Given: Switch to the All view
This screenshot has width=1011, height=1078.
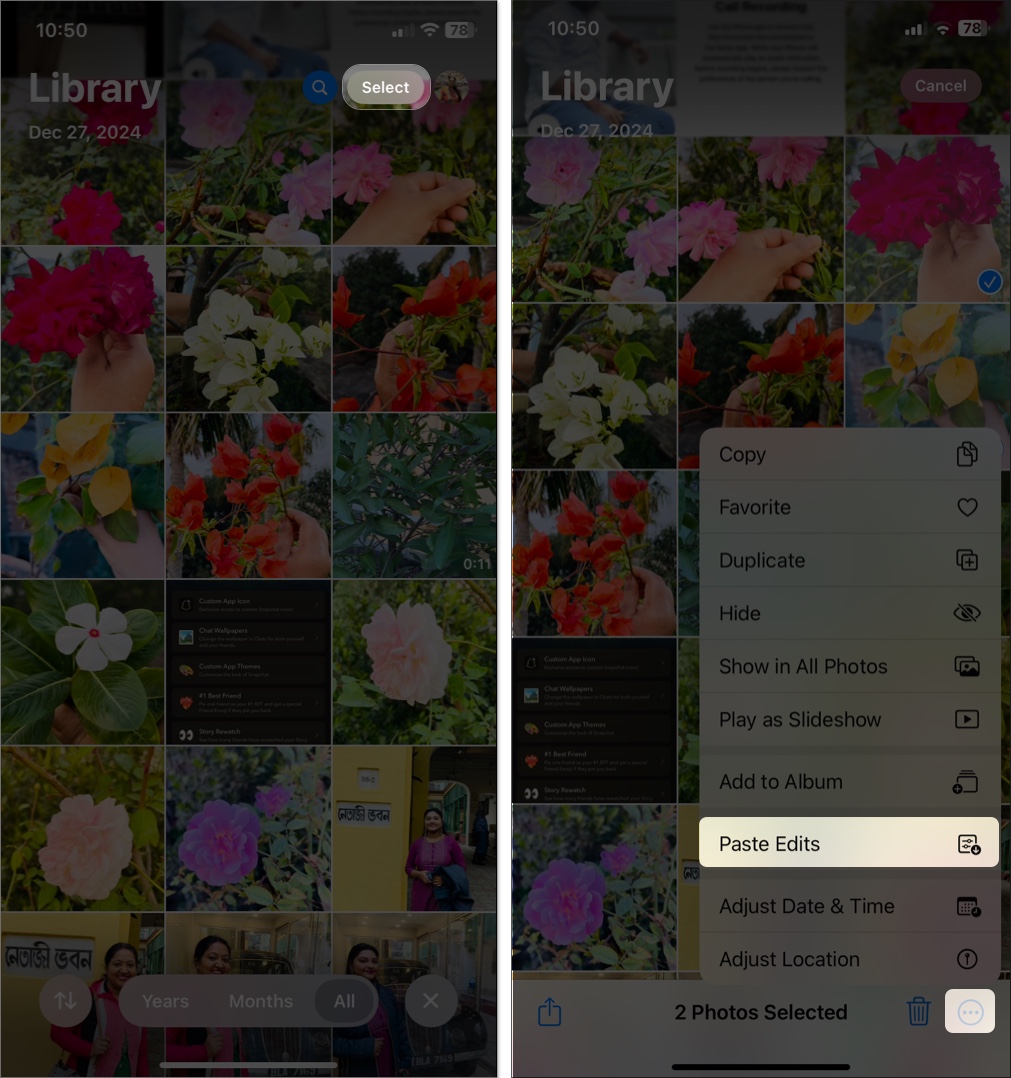Looking at the screenshot, I should (344, 1001).
